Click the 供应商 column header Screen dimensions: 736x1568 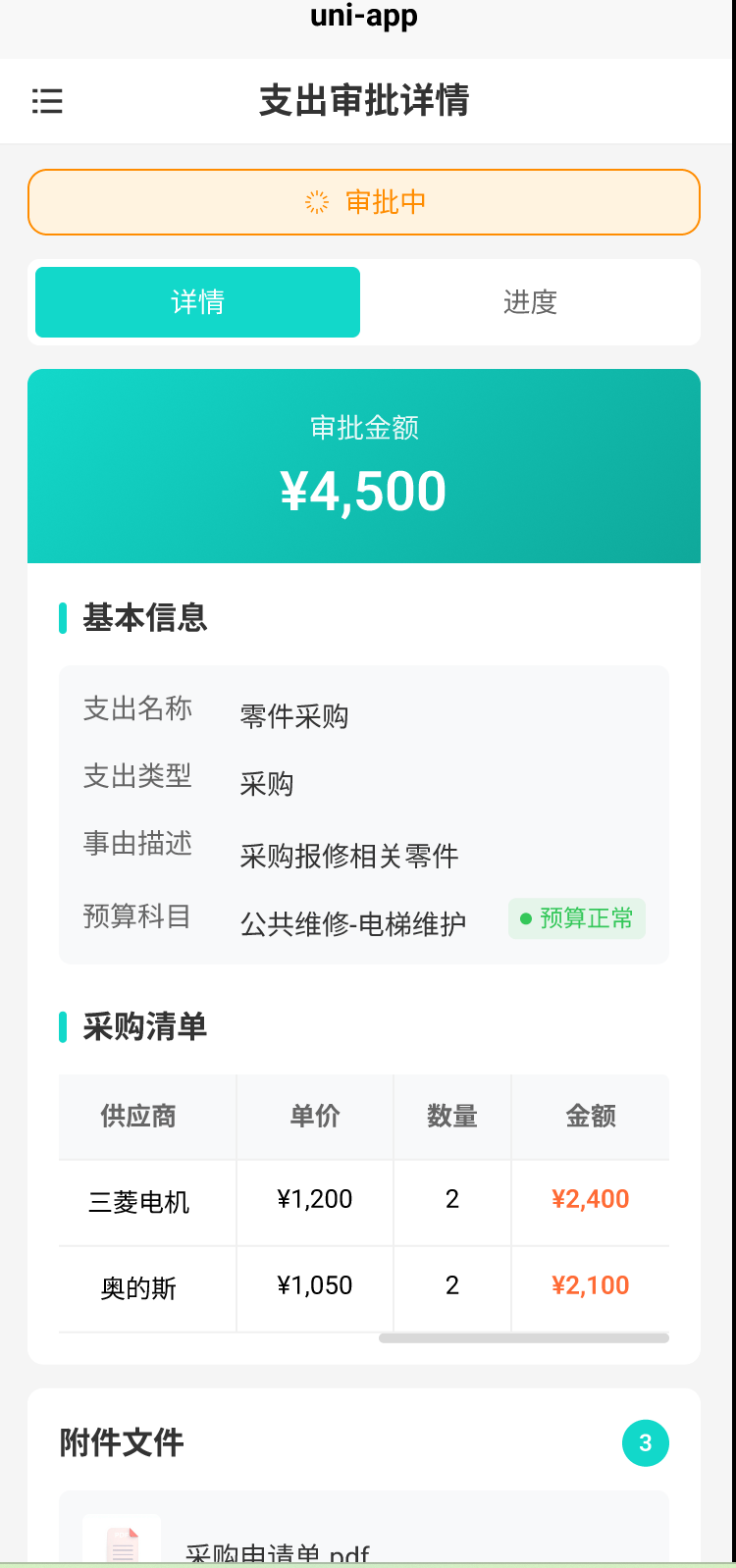135,1116
